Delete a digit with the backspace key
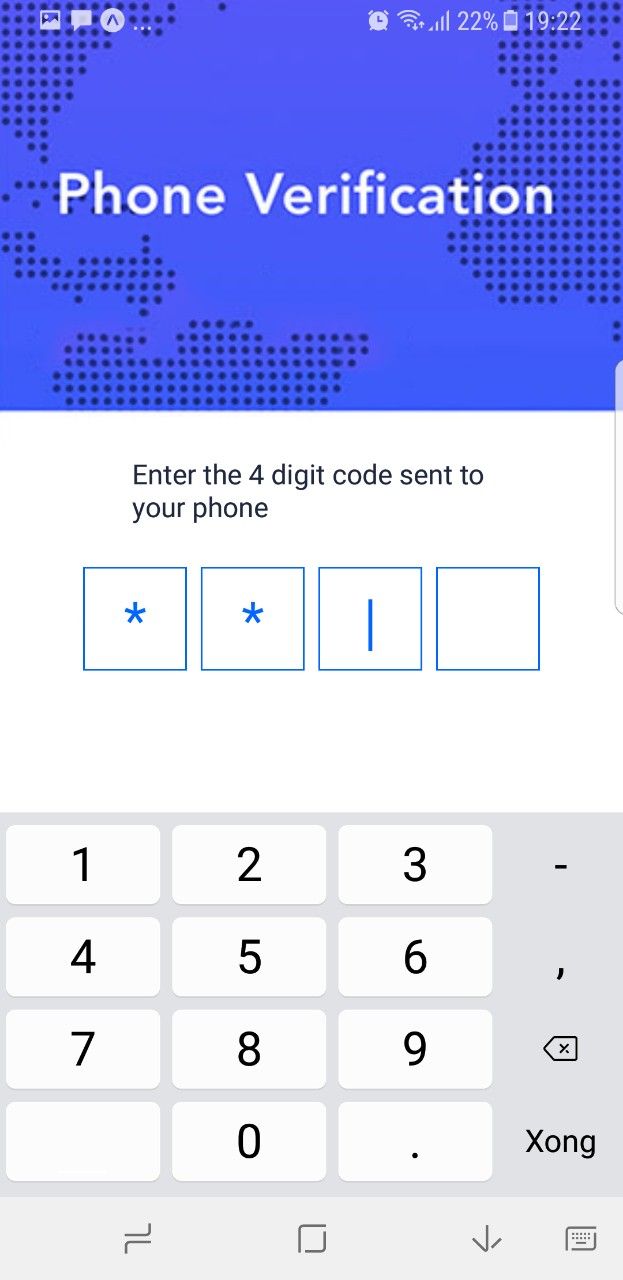 560,1049
